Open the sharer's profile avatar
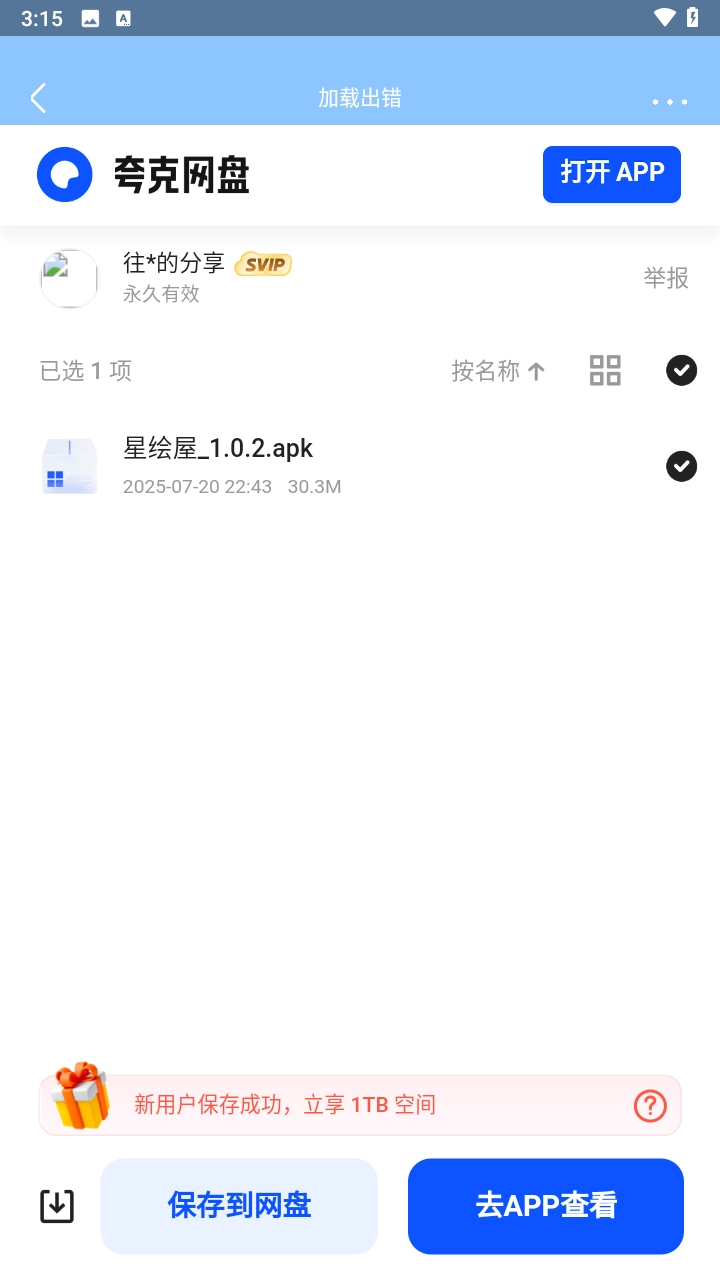Viewport: 720px width, 1280px height. (69, 278)
